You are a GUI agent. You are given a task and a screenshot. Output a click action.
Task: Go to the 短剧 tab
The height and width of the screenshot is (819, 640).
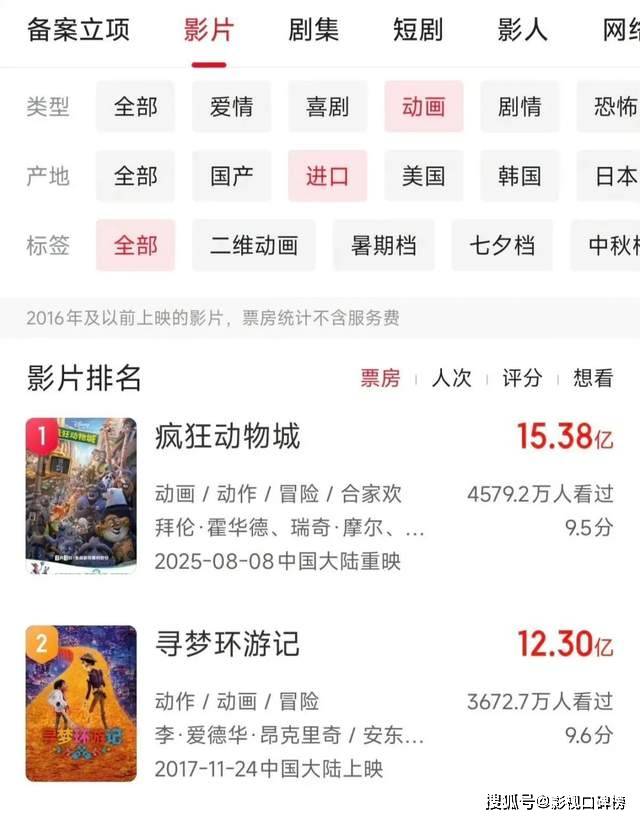coord(417,31)
